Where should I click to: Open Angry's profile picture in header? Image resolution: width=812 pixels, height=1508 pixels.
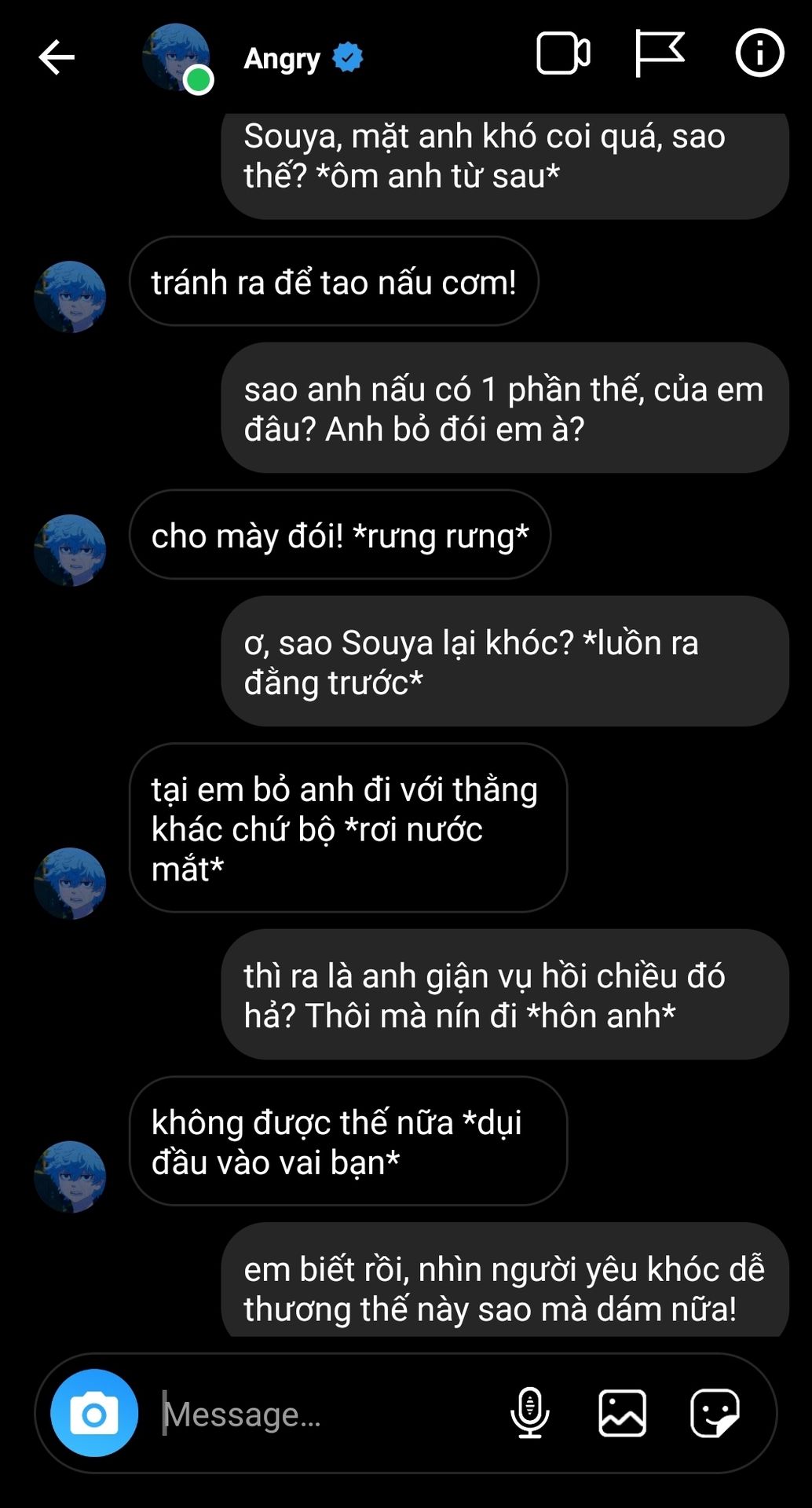176,57
